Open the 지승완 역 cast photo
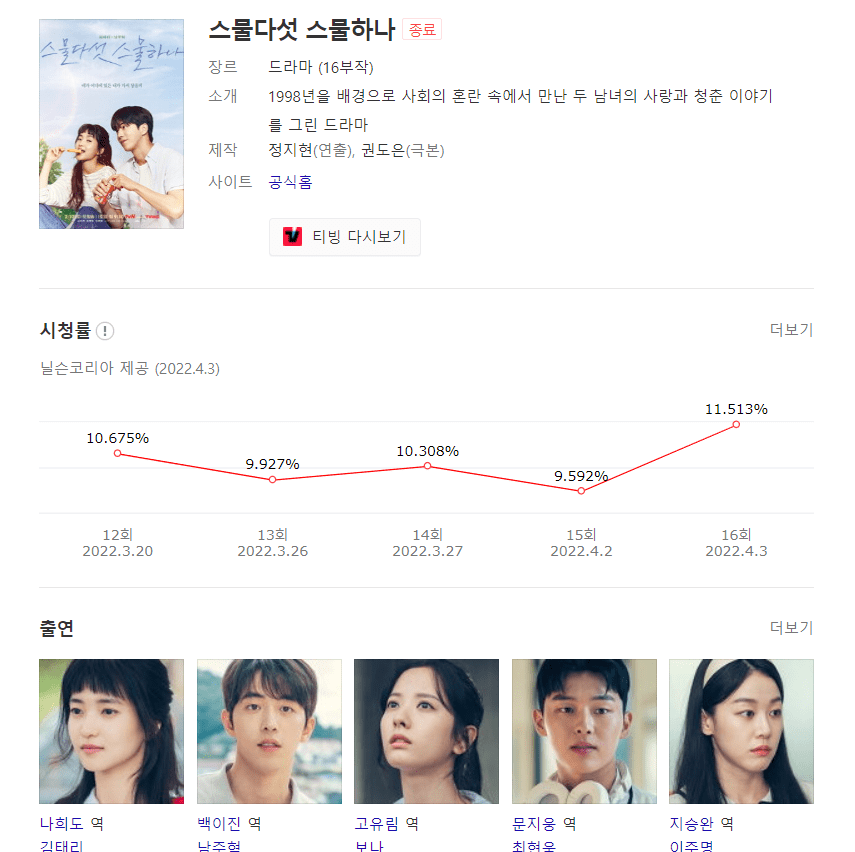This screenshot has height=852, width=855. (741, 731)
